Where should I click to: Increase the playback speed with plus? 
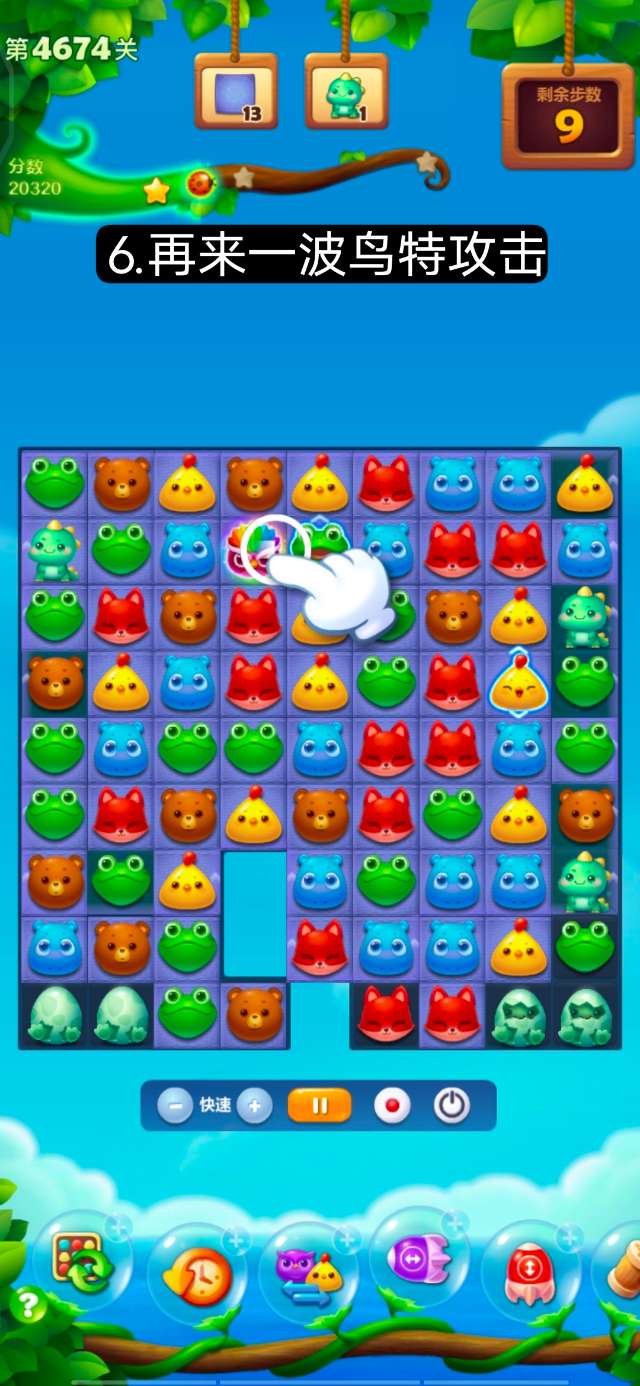click(x=254, y=1106)
